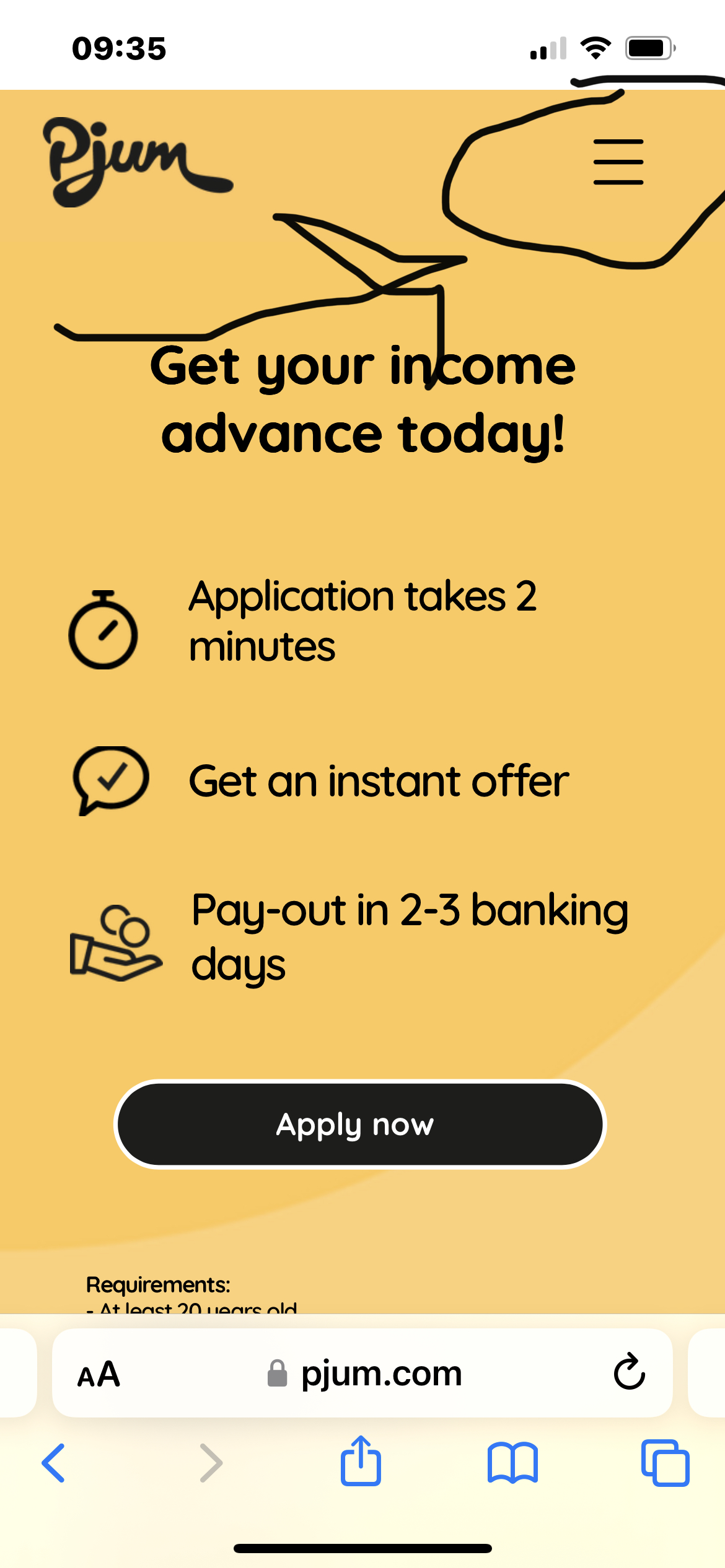Screen dimensions: 725x1568
Task: Open the hamburger menu
Action: tap(618, 162)
